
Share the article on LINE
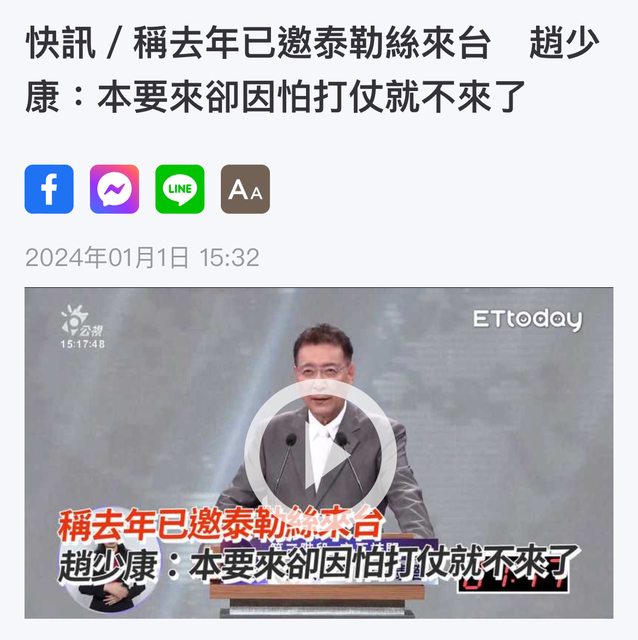180,189
